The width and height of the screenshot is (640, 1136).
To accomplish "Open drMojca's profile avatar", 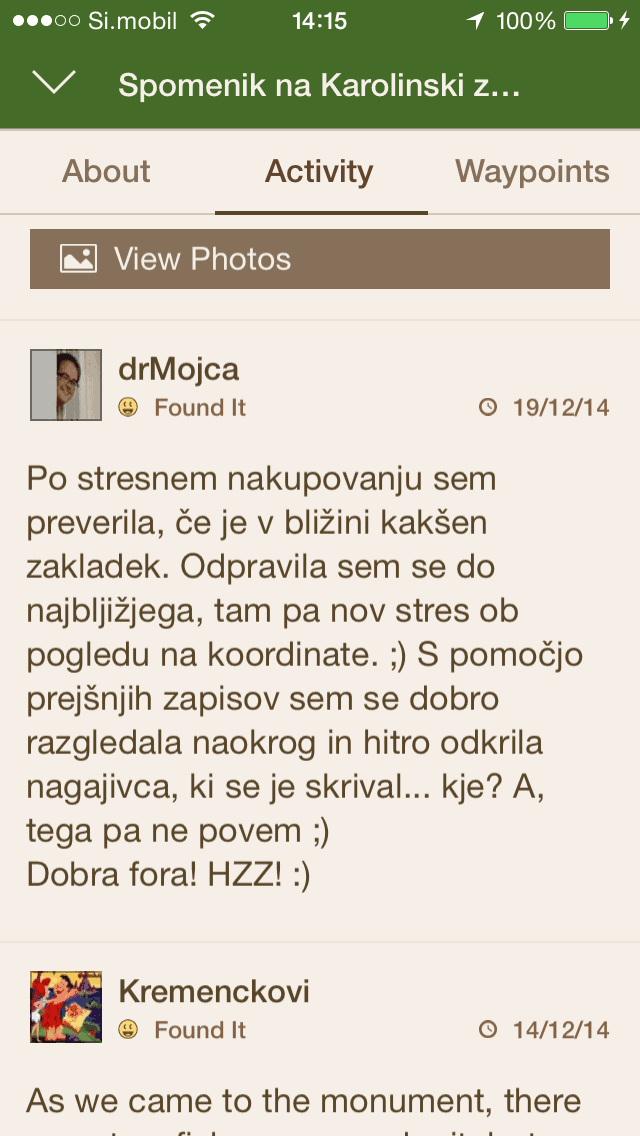I will click(66, 385).
